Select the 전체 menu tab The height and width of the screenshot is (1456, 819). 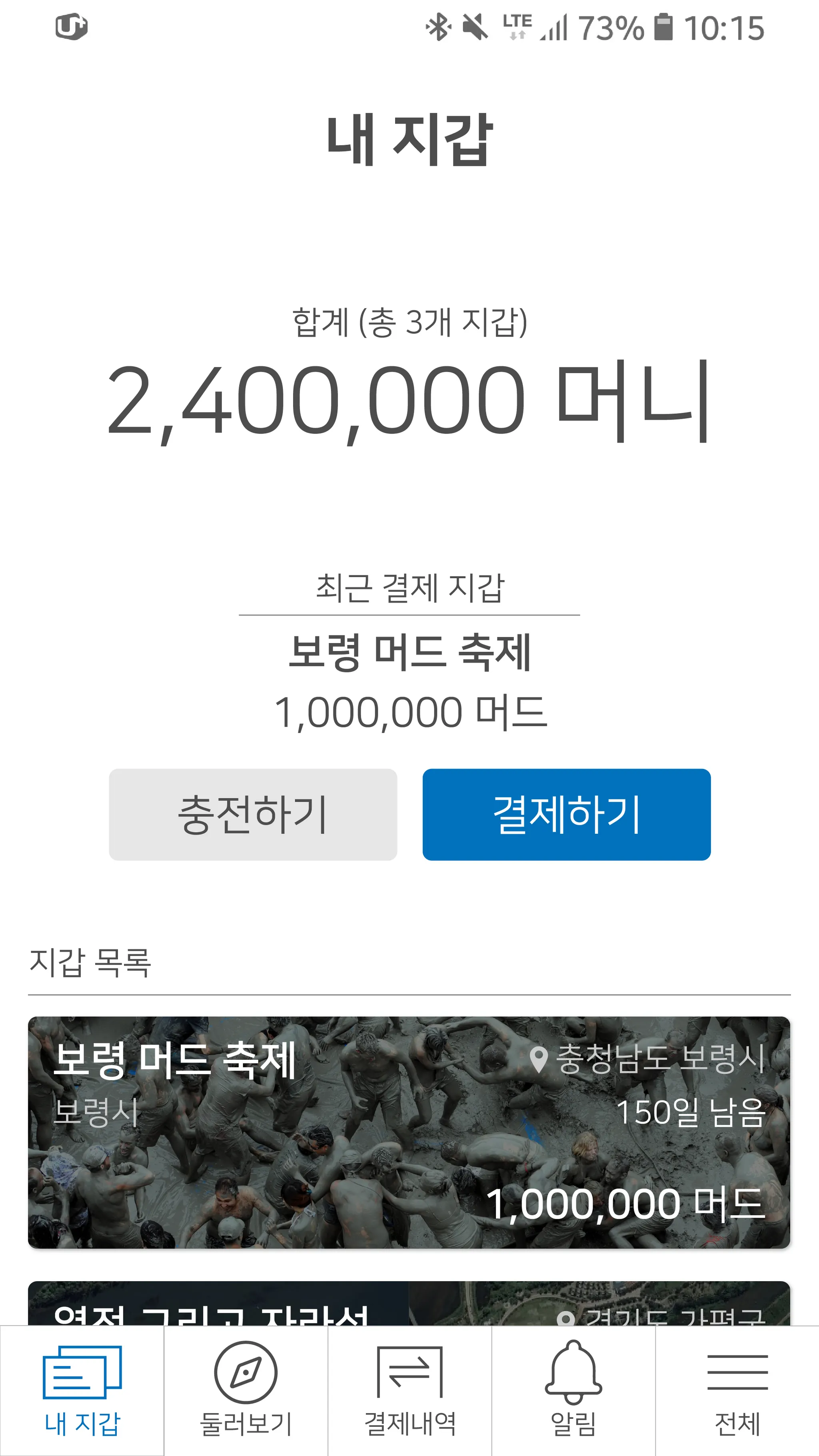click(x=737, y=1390)
